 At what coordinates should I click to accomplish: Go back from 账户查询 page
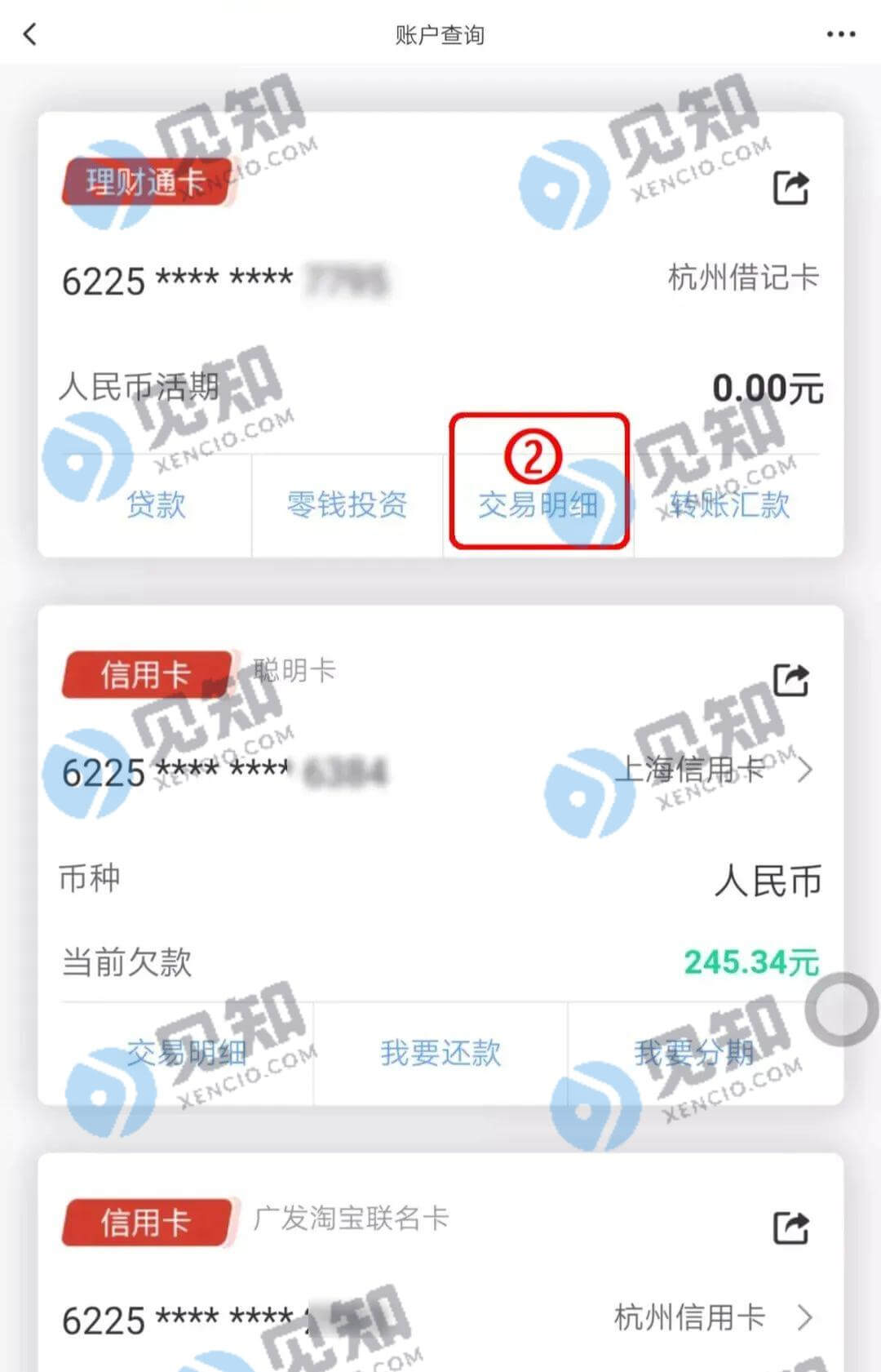click(31, 34)
